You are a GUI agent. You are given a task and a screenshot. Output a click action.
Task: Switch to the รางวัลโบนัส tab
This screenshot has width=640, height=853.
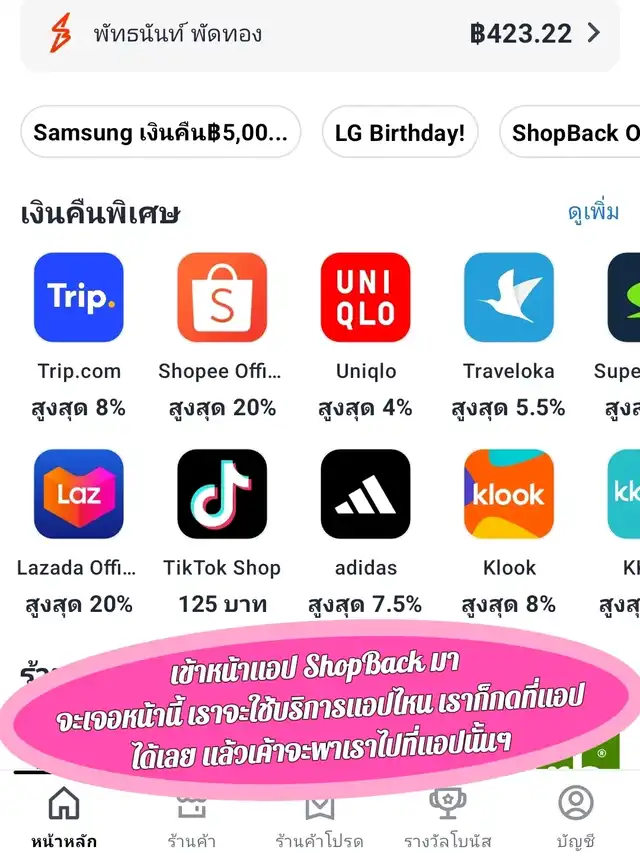tap(448, 817)
